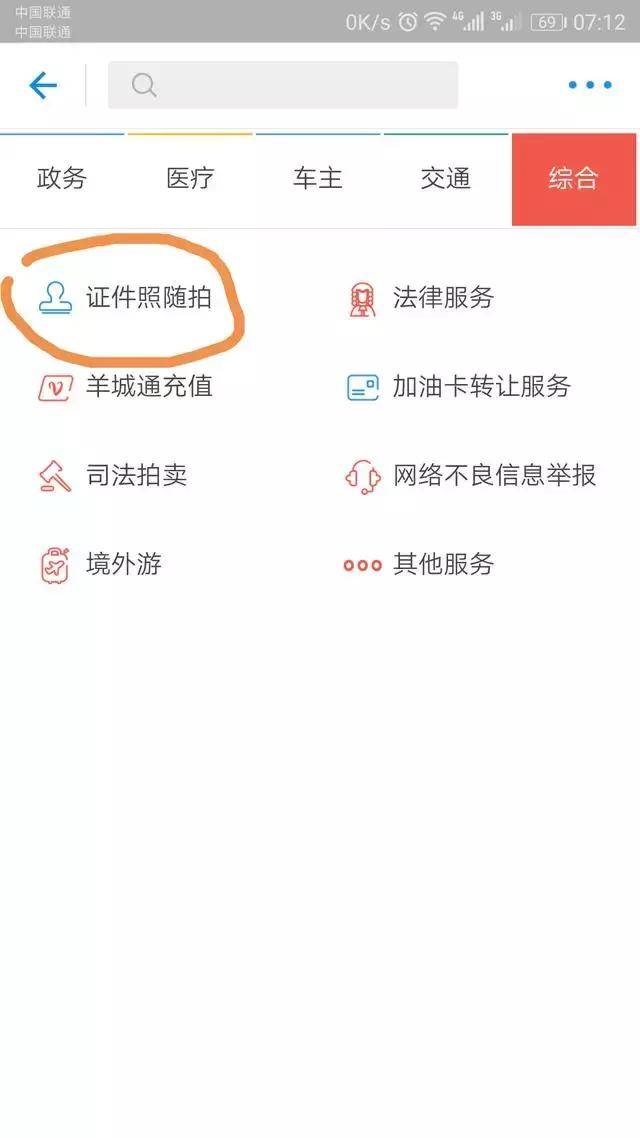Open the 交通 tab
The width and height of the screenshot is (640, 1138).
click(x=445, y=179)
